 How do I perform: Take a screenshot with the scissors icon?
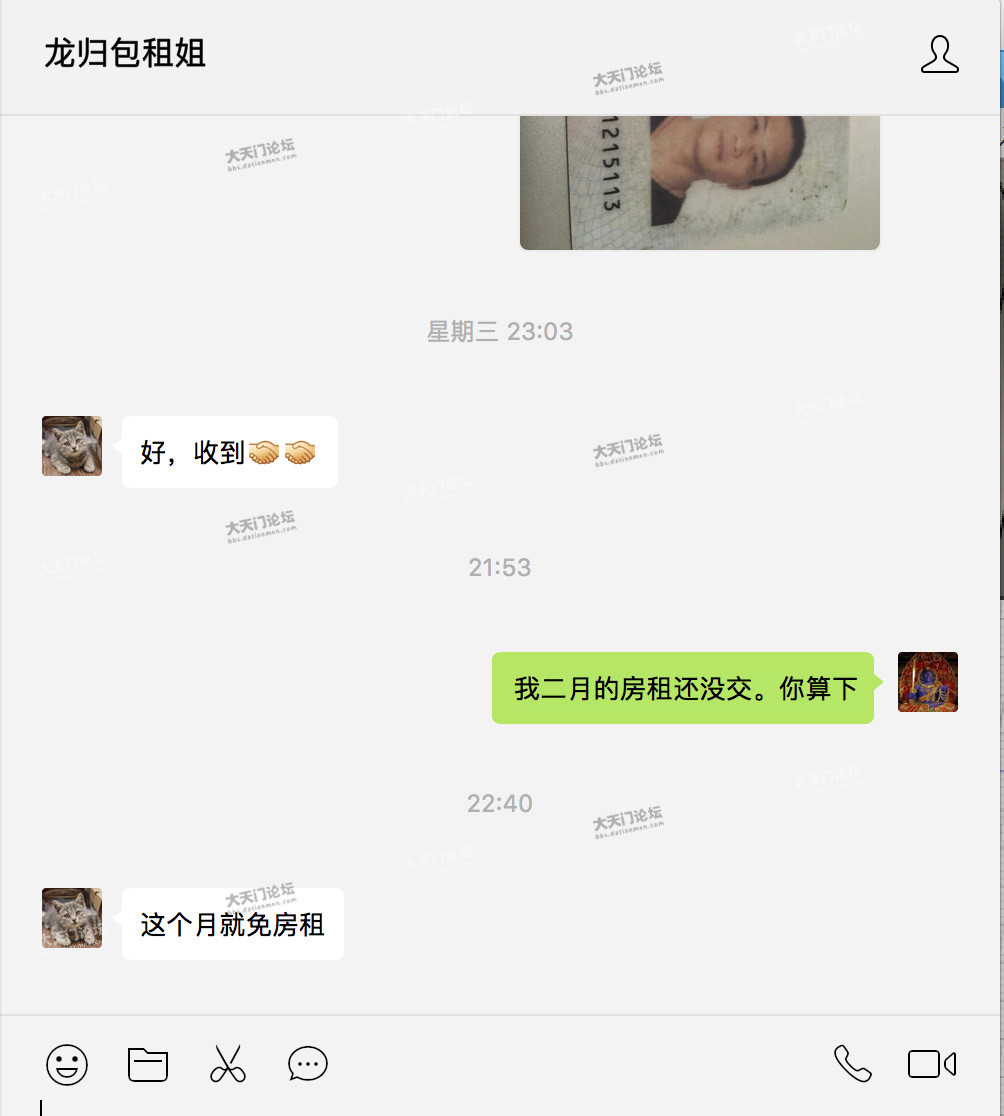228,1064
